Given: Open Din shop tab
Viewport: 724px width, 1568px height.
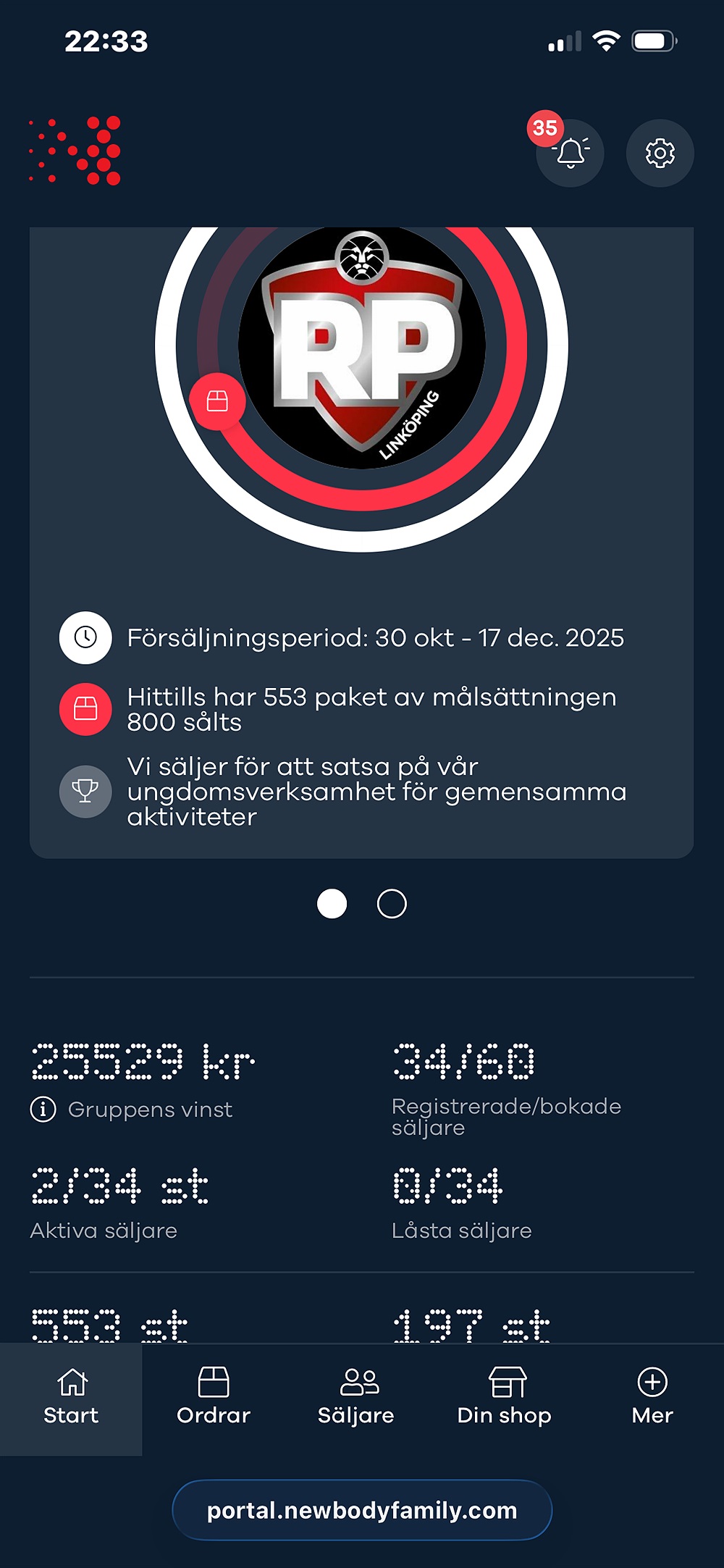Looking at the screenshot, I should click(x=505, y=1398).
